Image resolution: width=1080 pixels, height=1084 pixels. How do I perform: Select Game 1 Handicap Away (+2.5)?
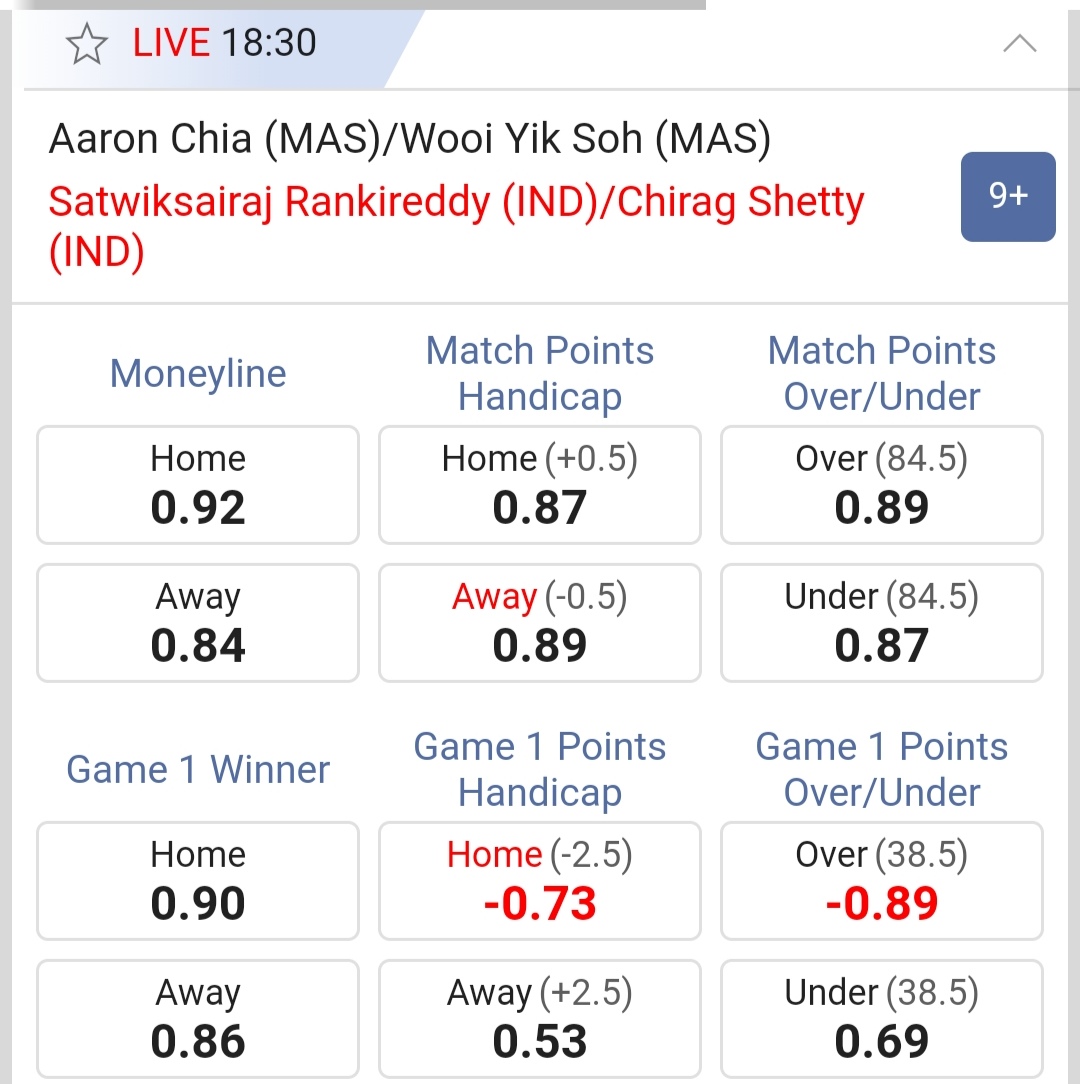coord(540,1019)
